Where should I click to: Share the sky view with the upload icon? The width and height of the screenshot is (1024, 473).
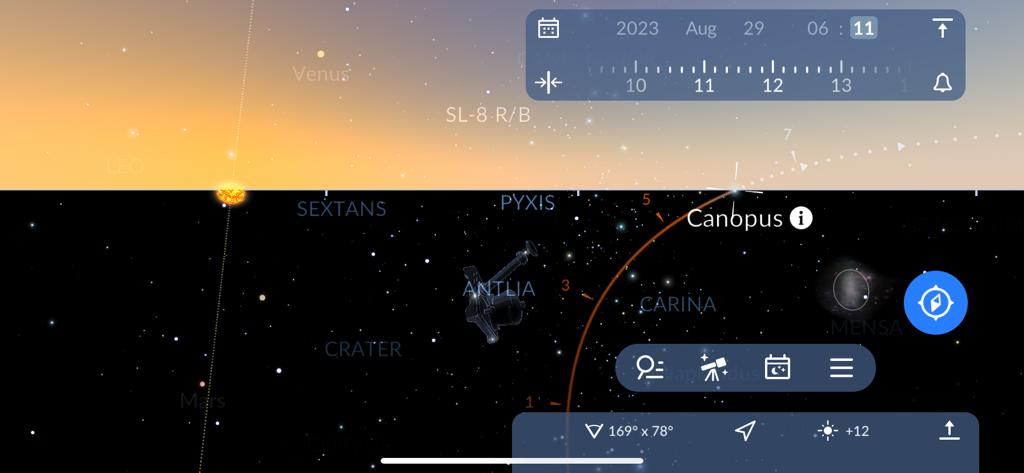tap(948, 430)
